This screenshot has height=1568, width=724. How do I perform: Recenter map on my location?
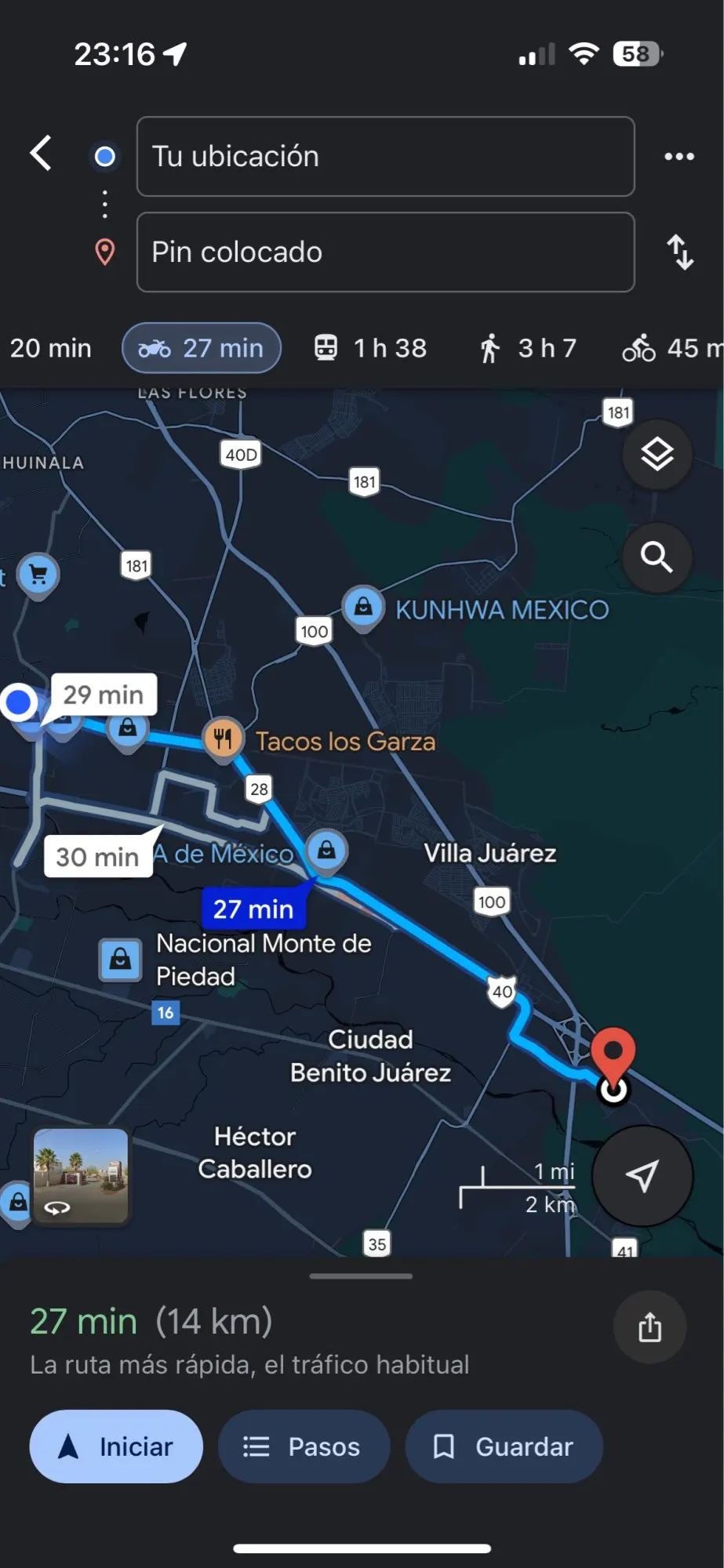642,1175
